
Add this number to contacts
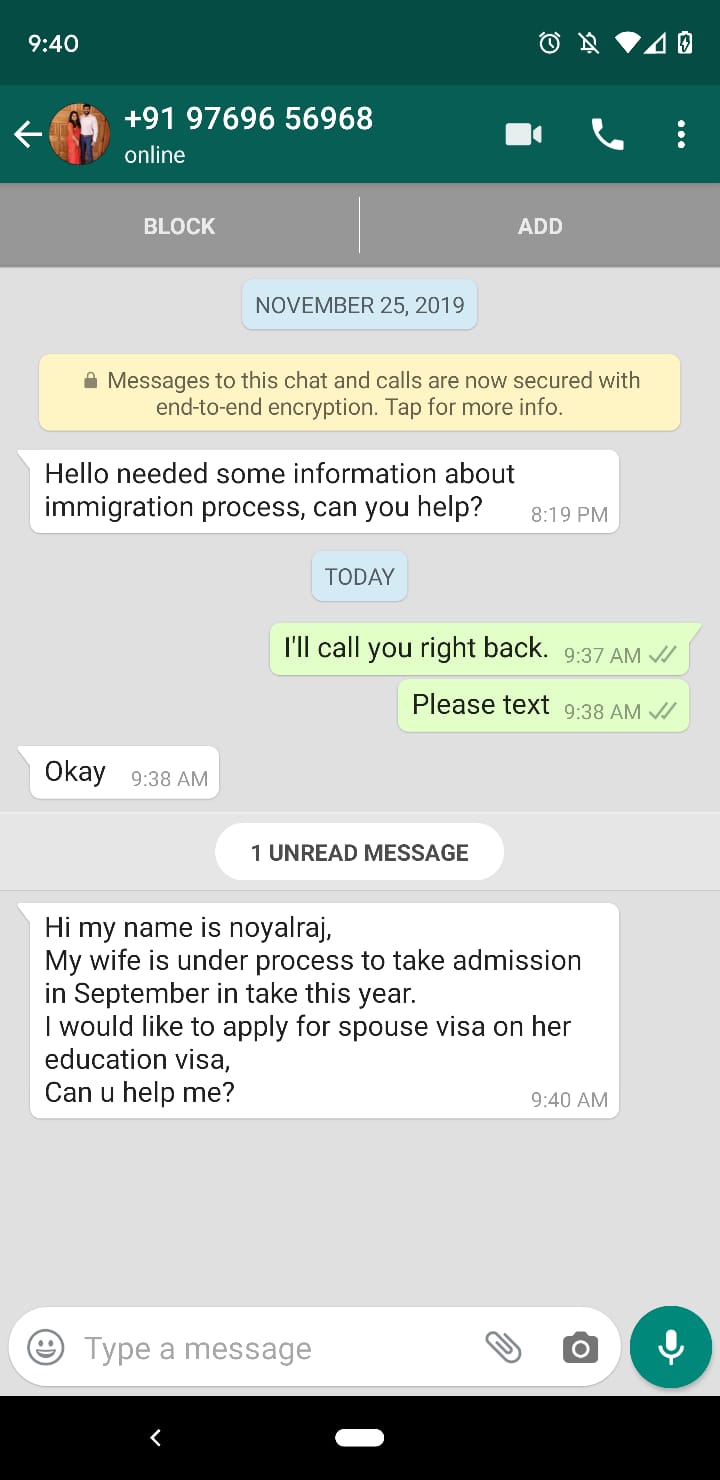[x=540, y=226]
